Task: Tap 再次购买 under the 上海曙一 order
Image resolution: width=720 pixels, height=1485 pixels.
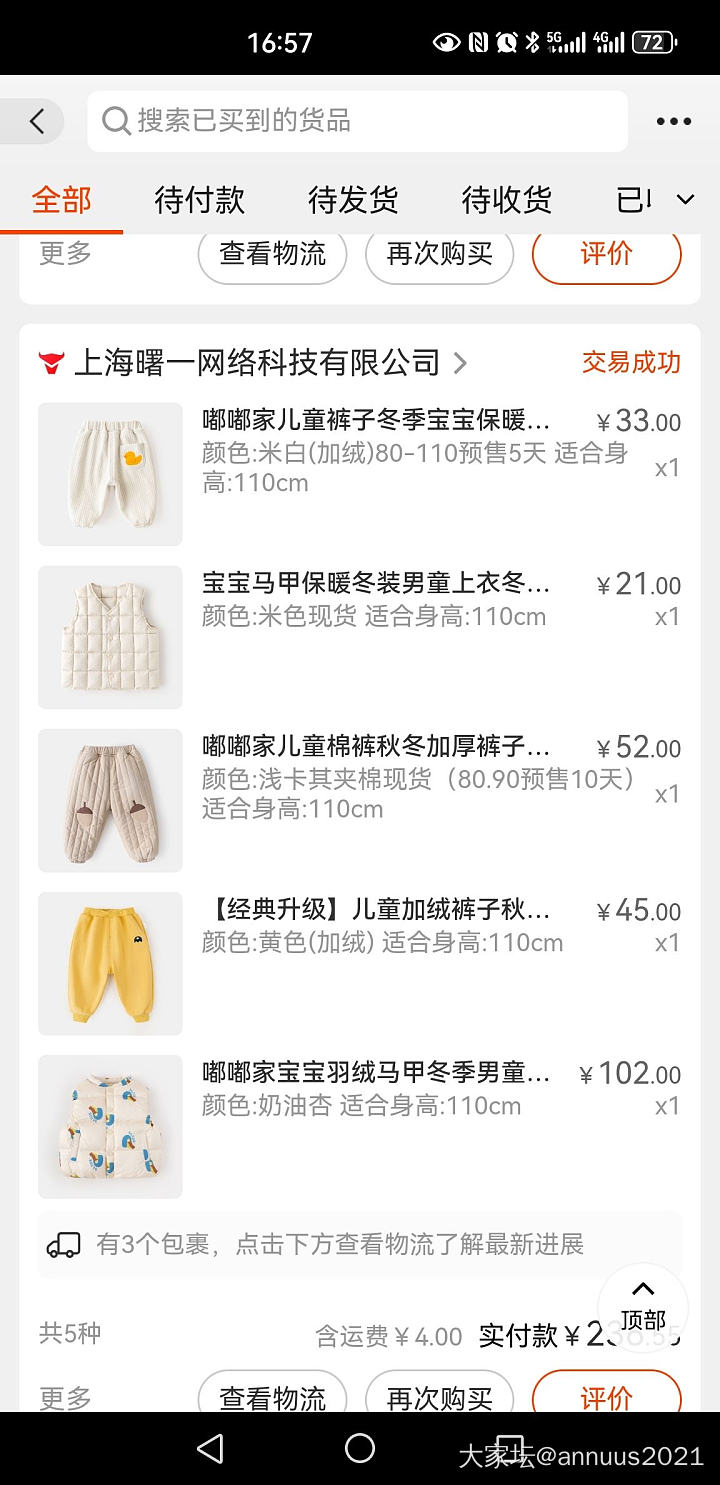Action: (x=439, y=1397)
